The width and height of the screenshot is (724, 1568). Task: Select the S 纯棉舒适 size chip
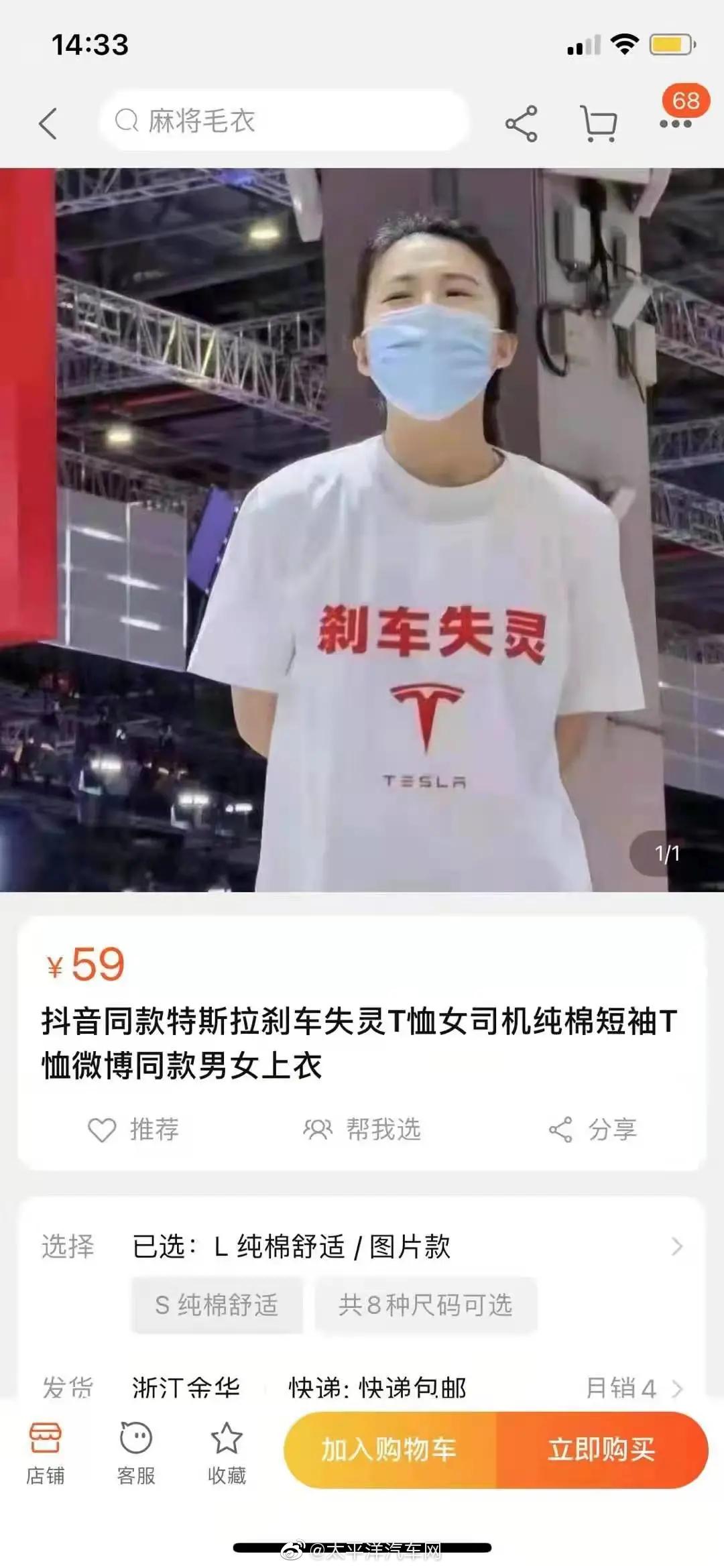click(x=217, y=1305)
